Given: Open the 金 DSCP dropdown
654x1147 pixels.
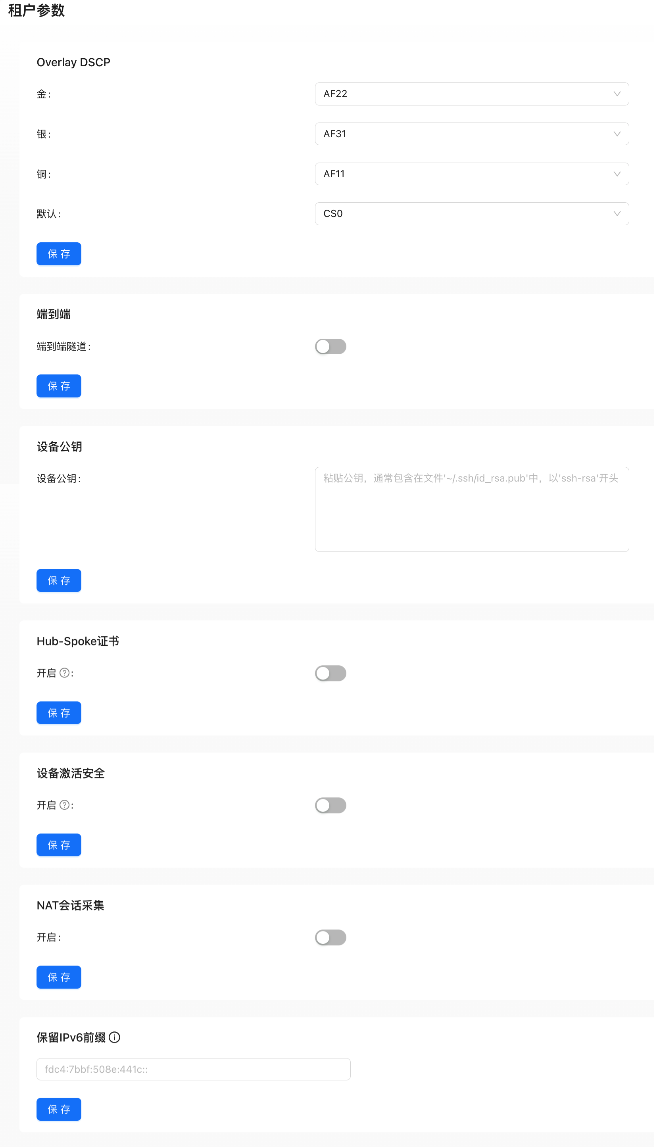Looking at the screenshot, I should 471,94.
